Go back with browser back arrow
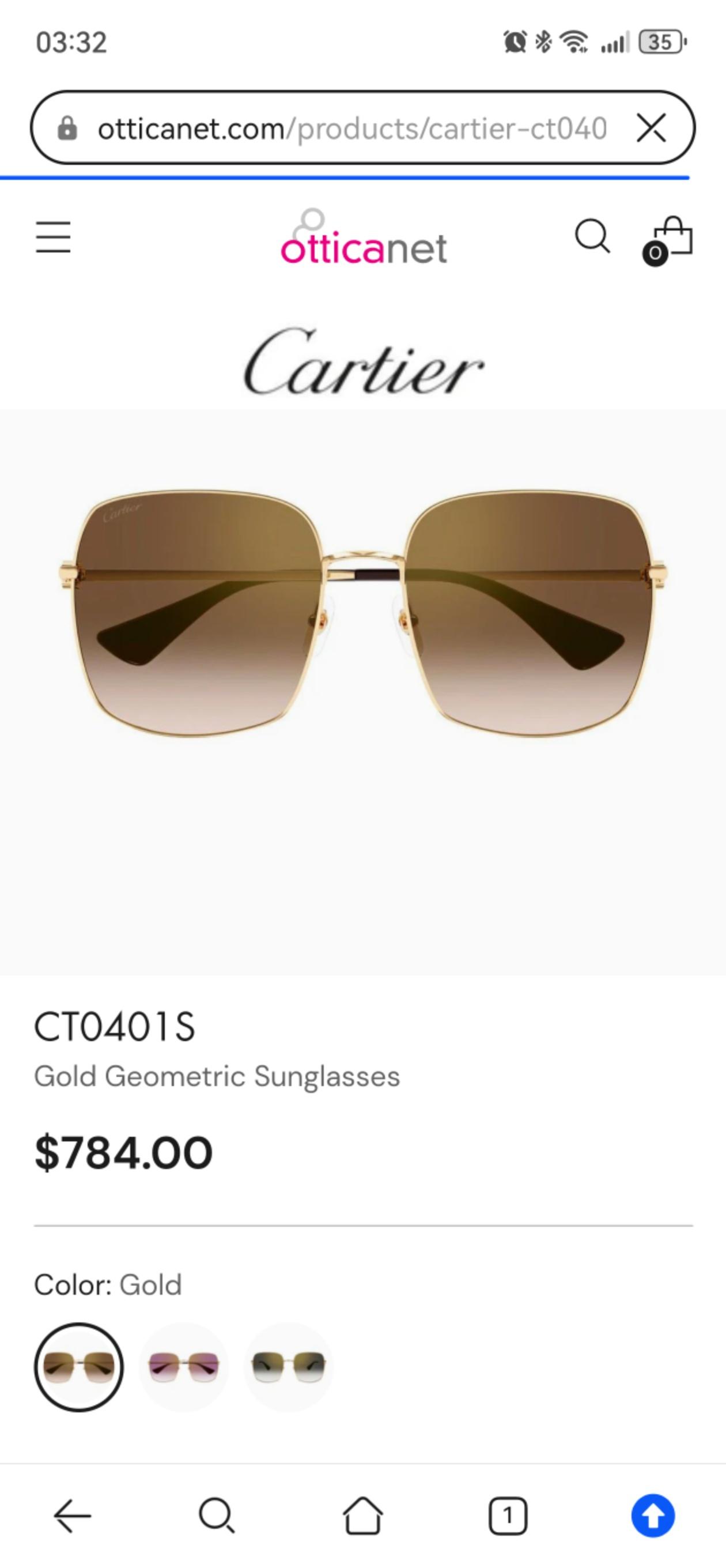The height and width of the screenshot is (1568, 726). pyautogui.click(x=73, y=1515)
